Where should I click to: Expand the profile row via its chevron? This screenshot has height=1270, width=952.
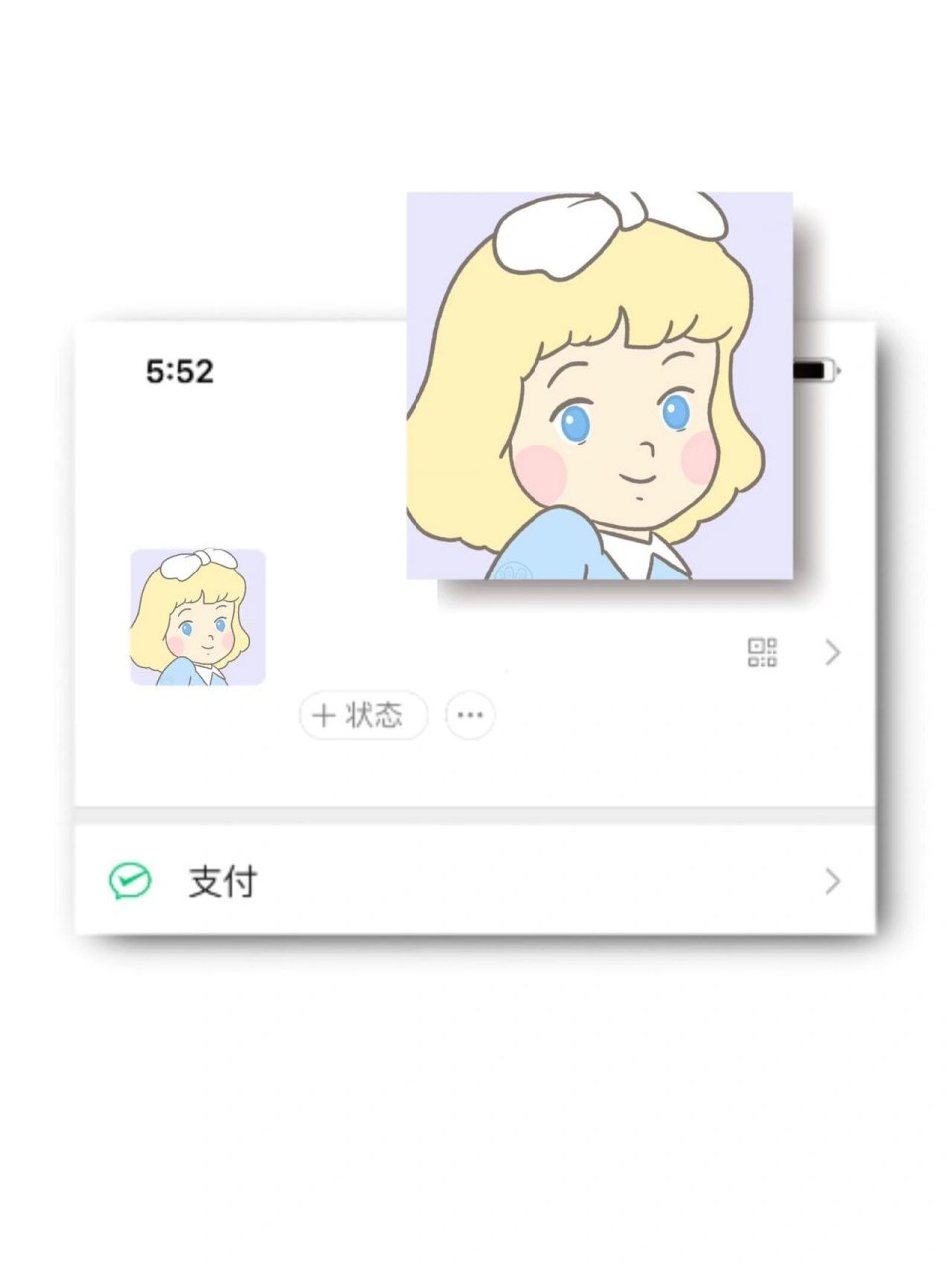[x=833, y=652]
